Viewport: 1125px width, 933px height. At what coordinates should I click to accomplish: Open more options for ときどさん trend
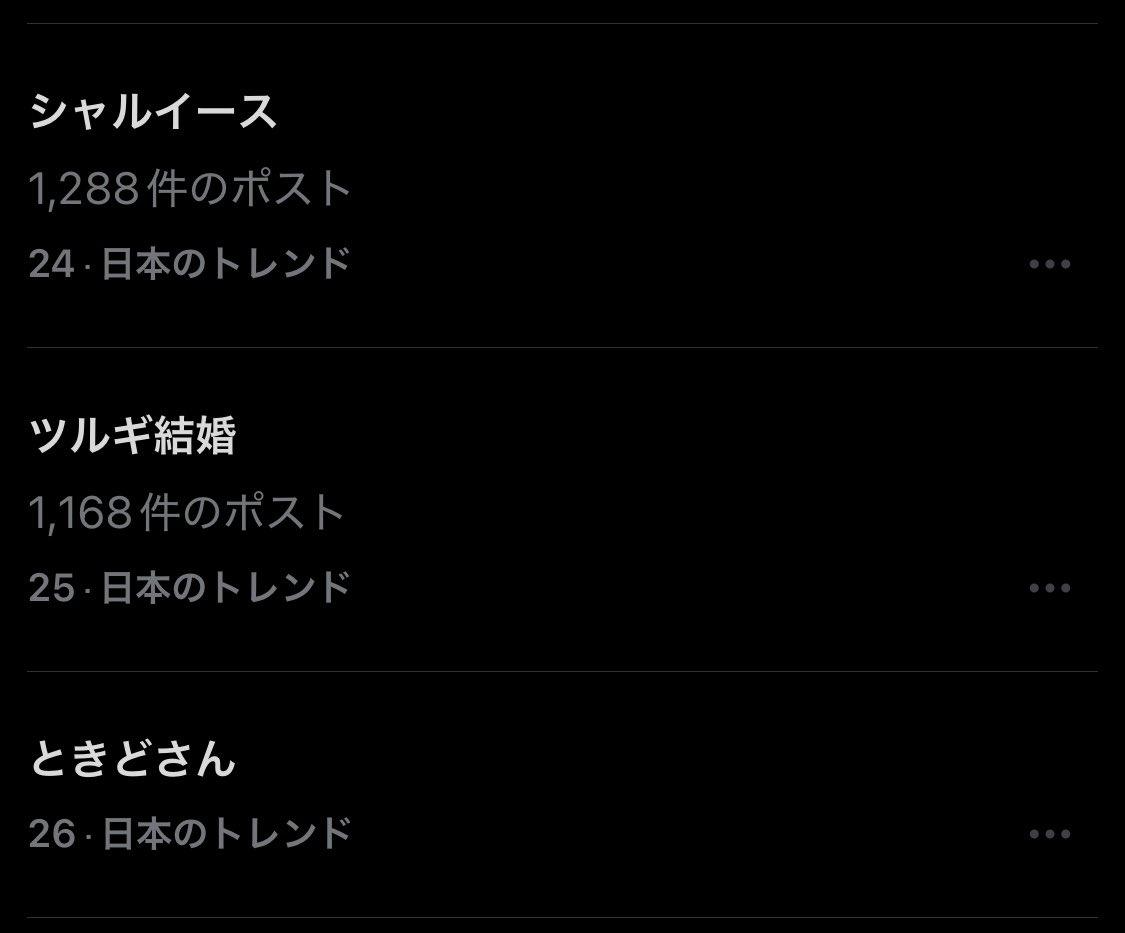[1049, 834]
